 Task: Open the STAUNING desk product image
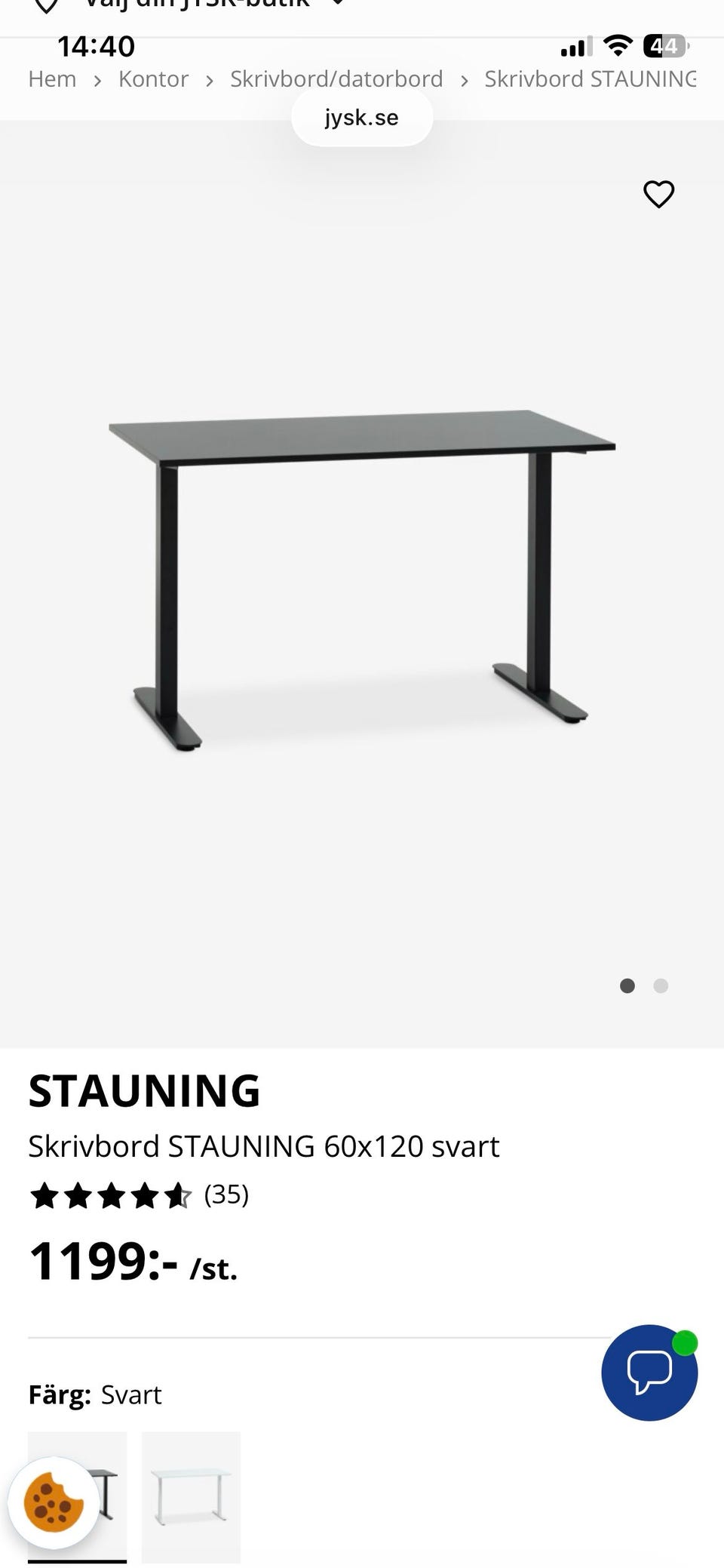[x=362, y=581]
